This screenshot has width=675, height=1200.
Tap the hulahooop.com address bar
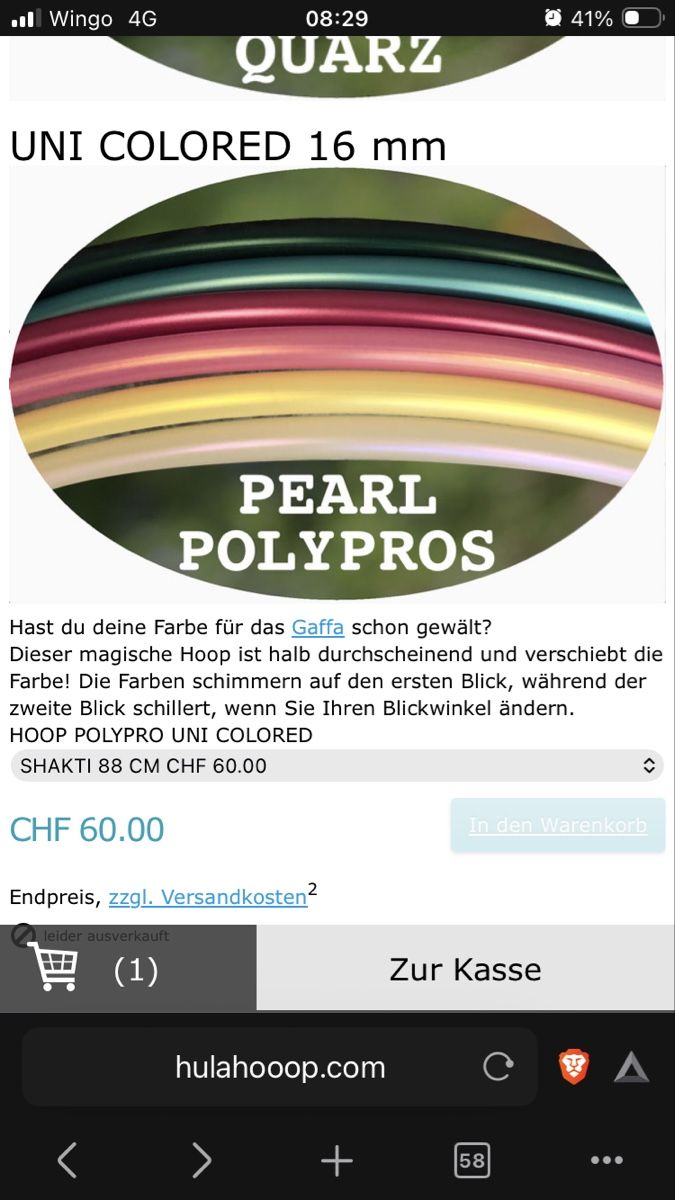click(280, 1067)
